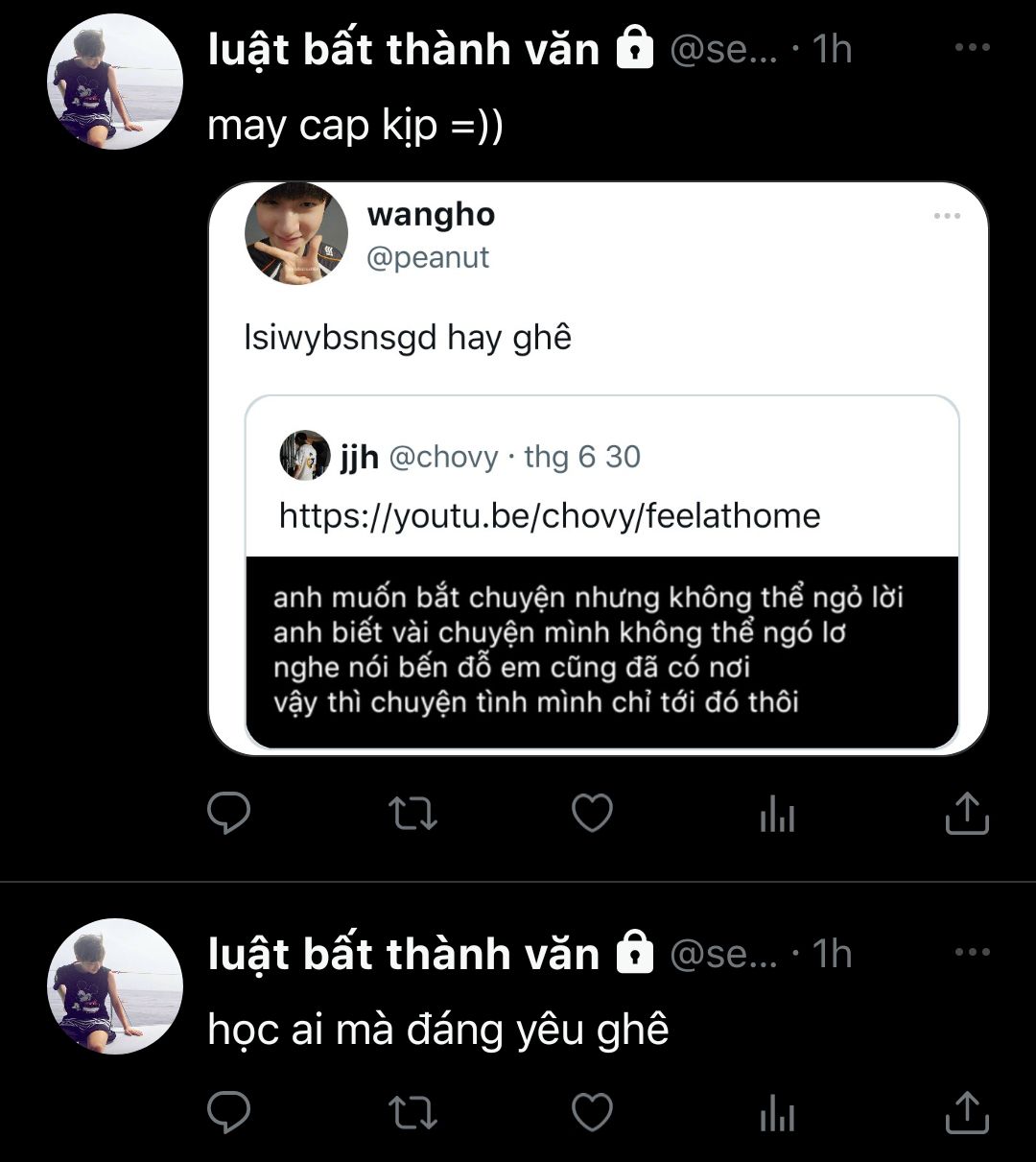Retweet 'học ai mà đáng yêu ghê' tweet

coord(412,1112)
